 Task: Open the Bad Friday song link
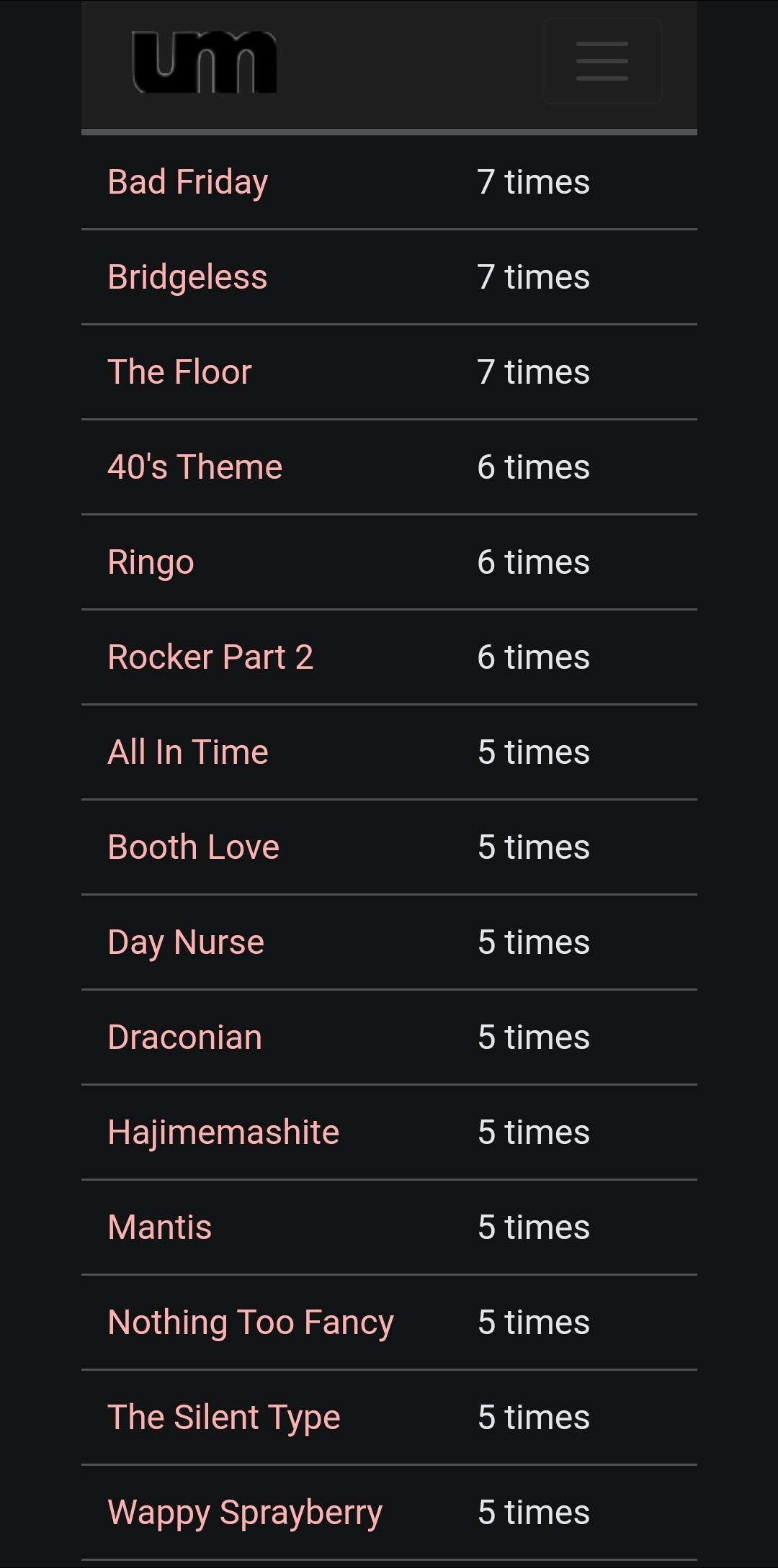click(187, 182)
